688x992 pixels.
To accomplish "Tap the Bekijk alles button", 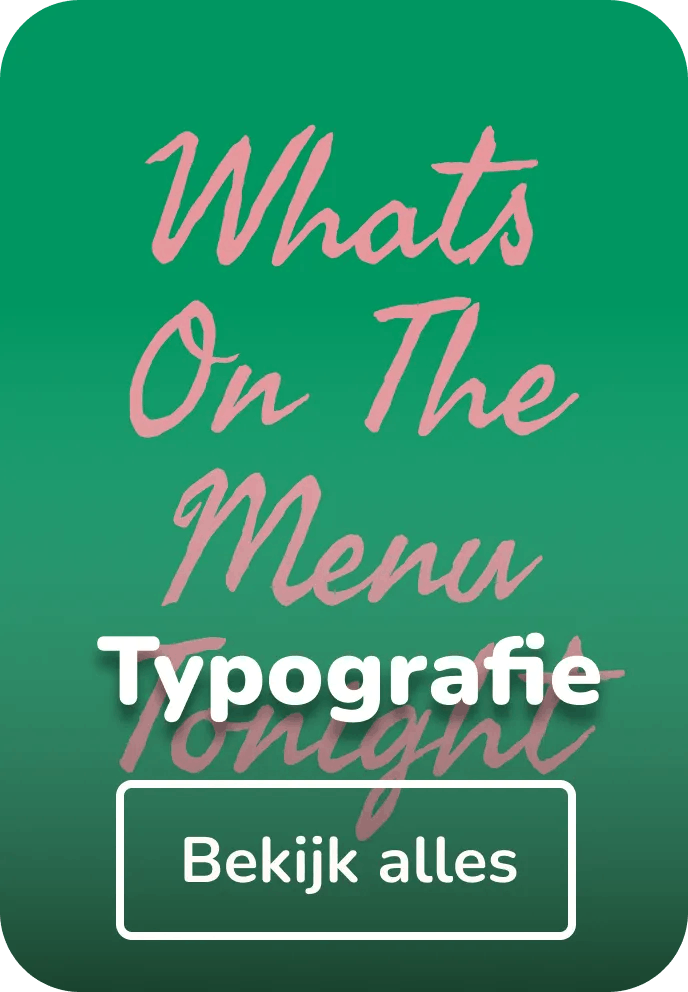I will [346, 860].
